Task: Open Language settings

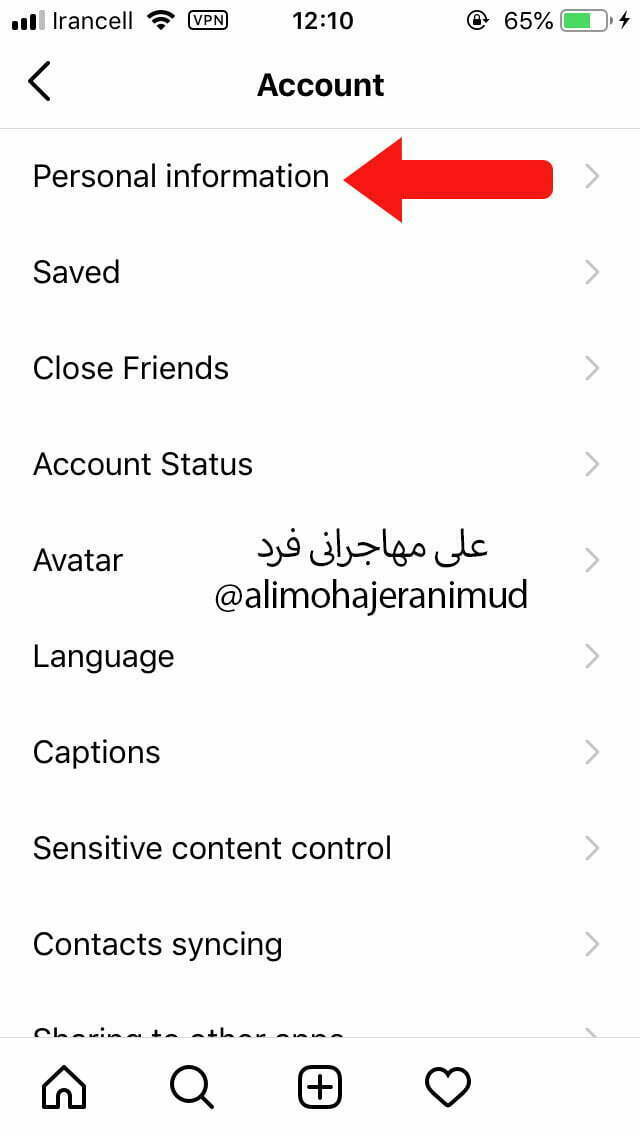Action: click(104, 656)
